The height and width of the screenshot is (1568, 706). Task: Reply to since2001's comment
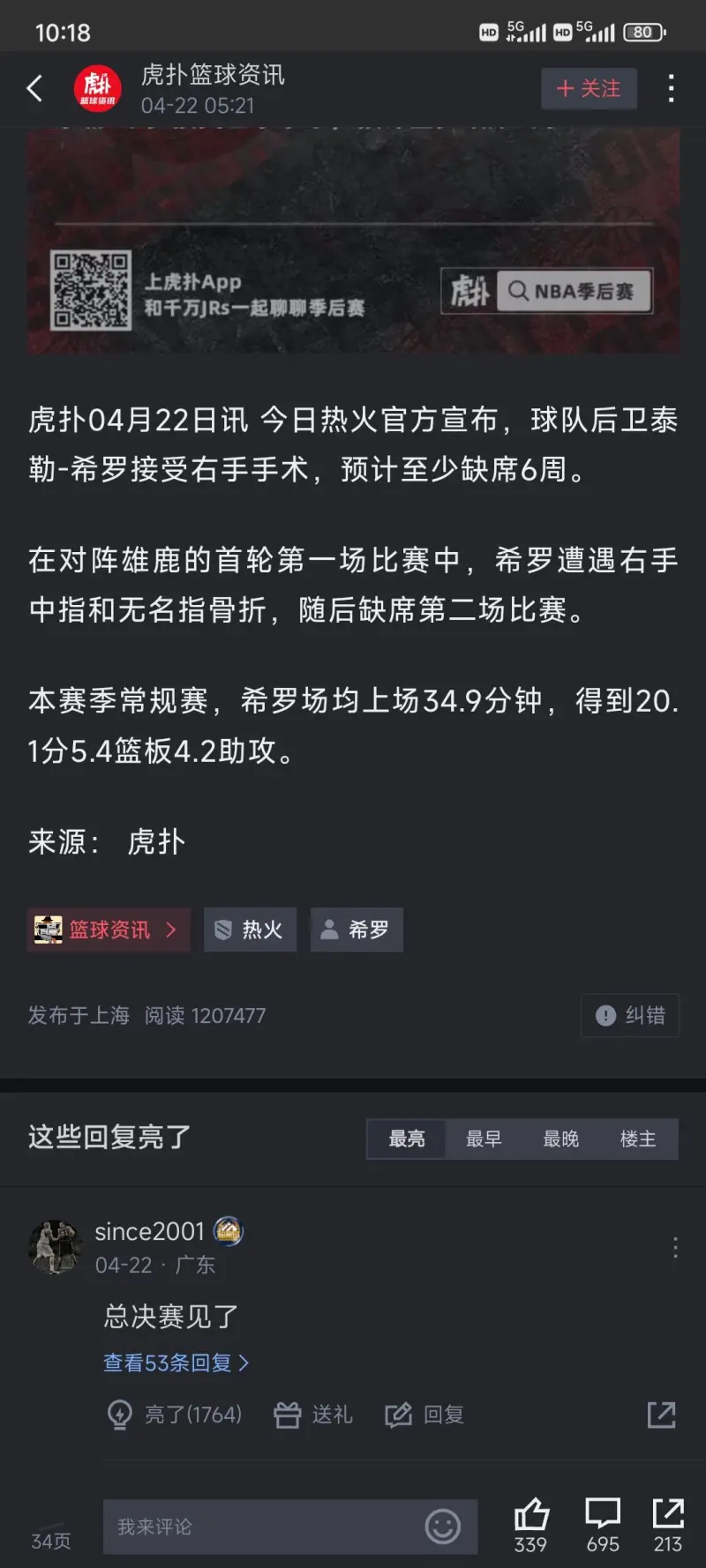[424, 1415]
